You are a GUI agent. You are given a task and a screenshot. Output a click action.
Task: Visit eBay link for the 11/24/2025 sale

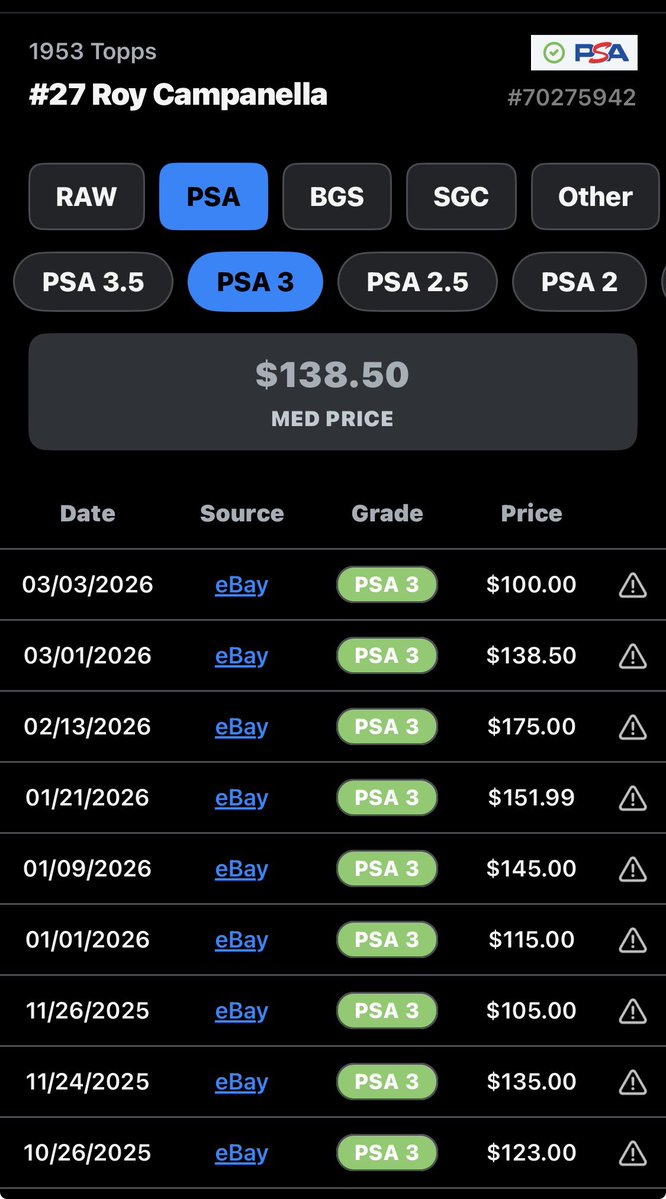click(241, 1081)
